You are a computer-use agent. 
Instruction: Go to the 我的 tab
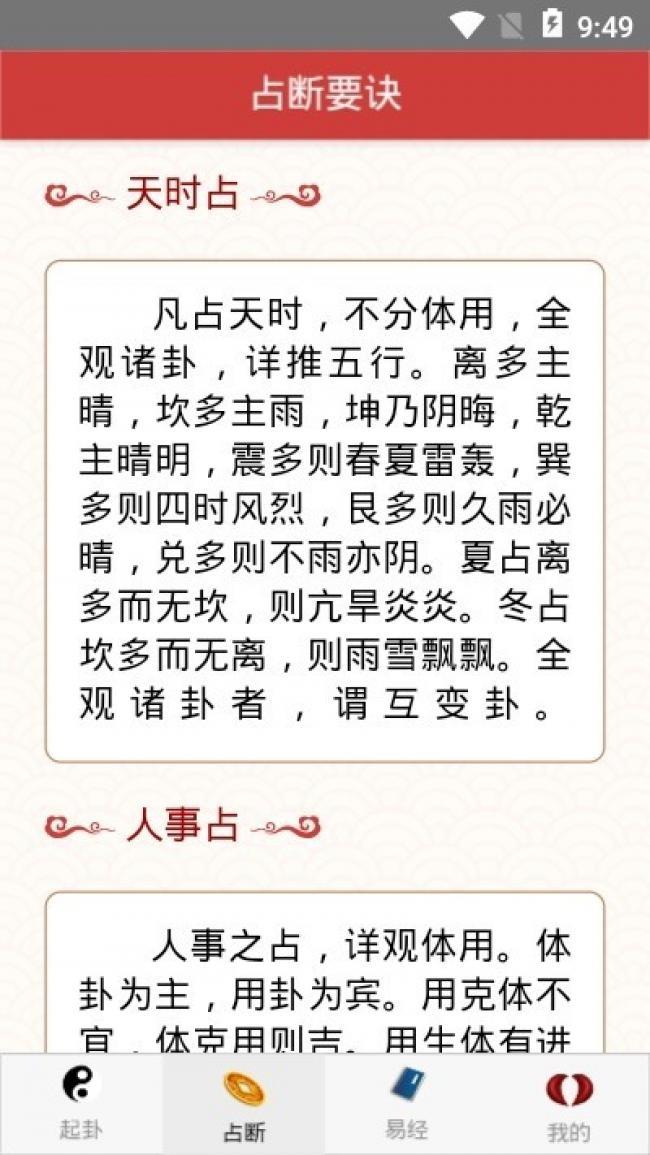click(569, 1104)
